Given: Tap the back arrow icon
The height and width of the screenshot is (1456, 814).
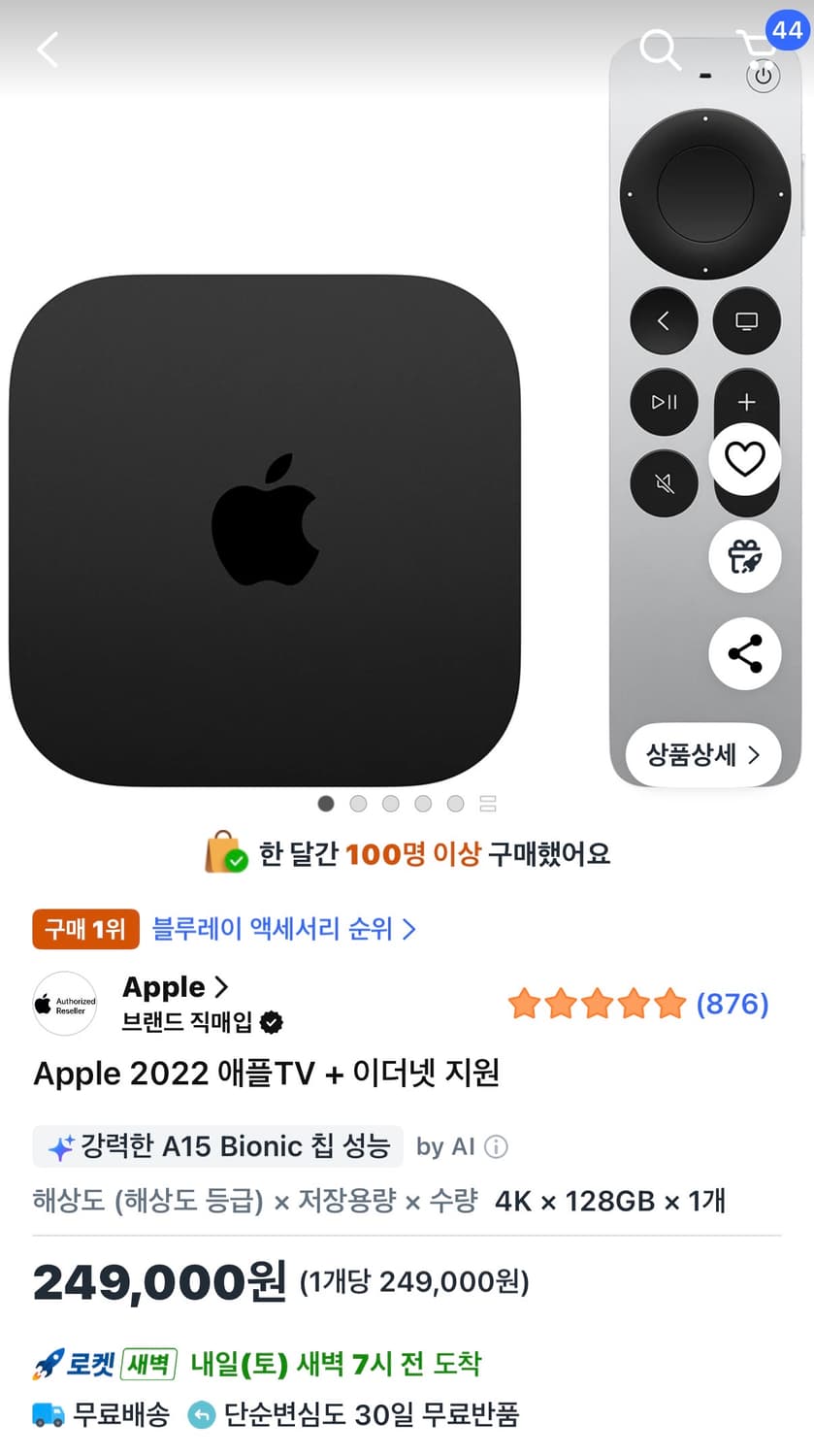Looking at the screenshot, I should pyautogui.click(x=47, y=49).
